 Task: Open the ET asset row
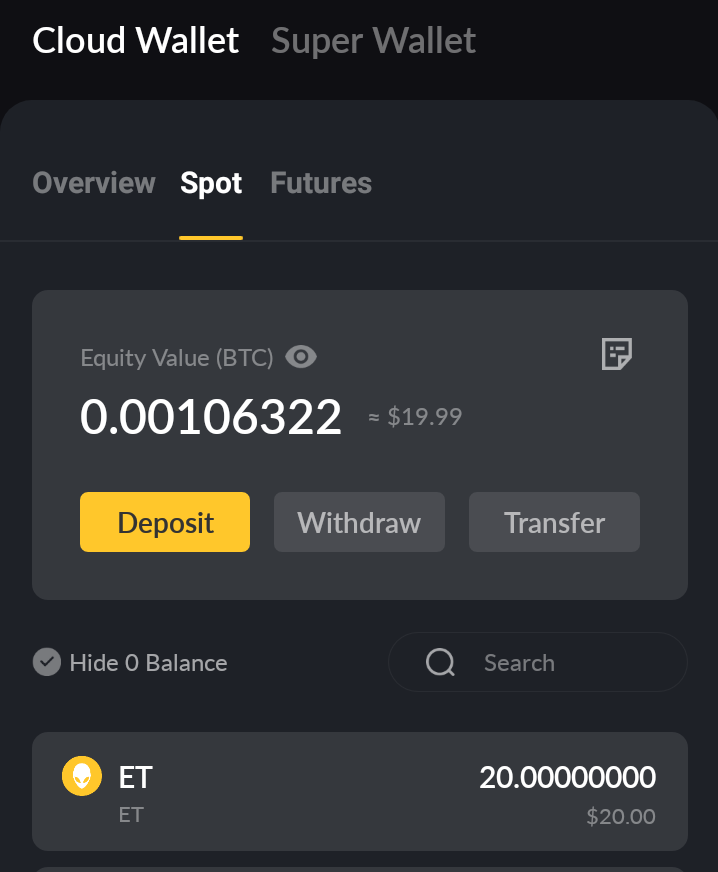359,791
